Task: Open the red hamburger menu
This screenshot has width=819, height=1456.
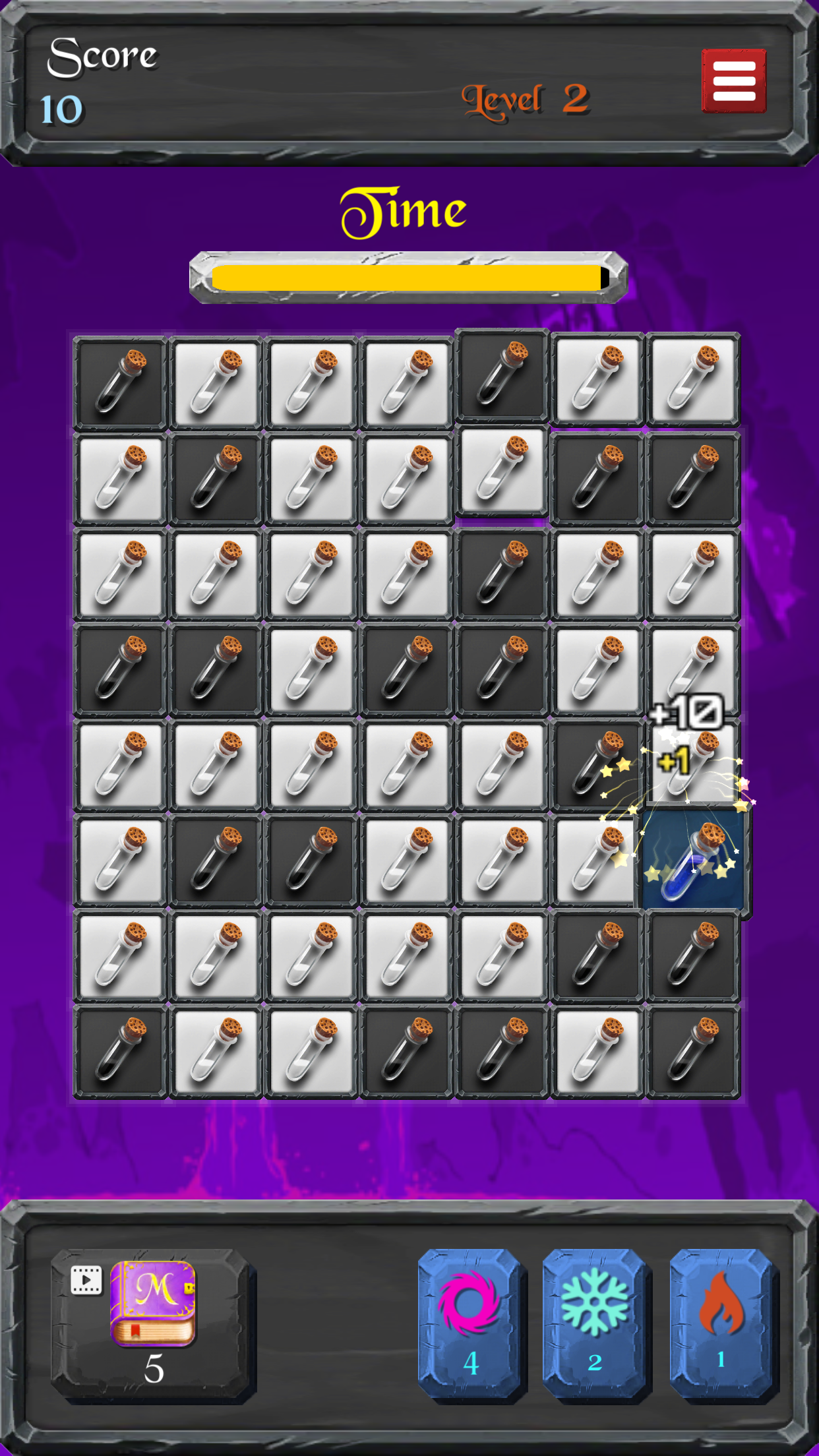Action: tap(733, 81)
